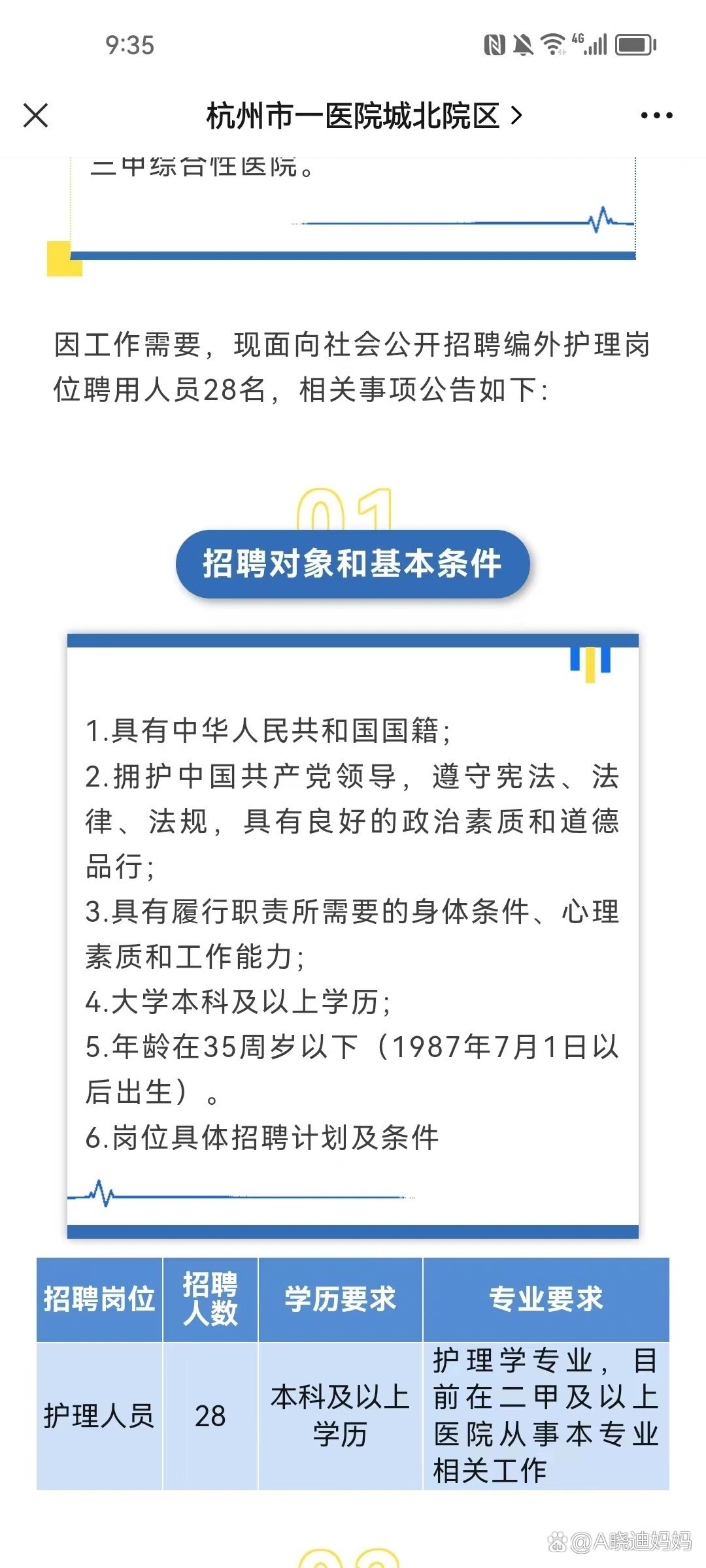The height and width of the screenshot is (1568, 706).
Task: Open the 杭州市一医院城北院区 account page
Action: pos(364,116)
